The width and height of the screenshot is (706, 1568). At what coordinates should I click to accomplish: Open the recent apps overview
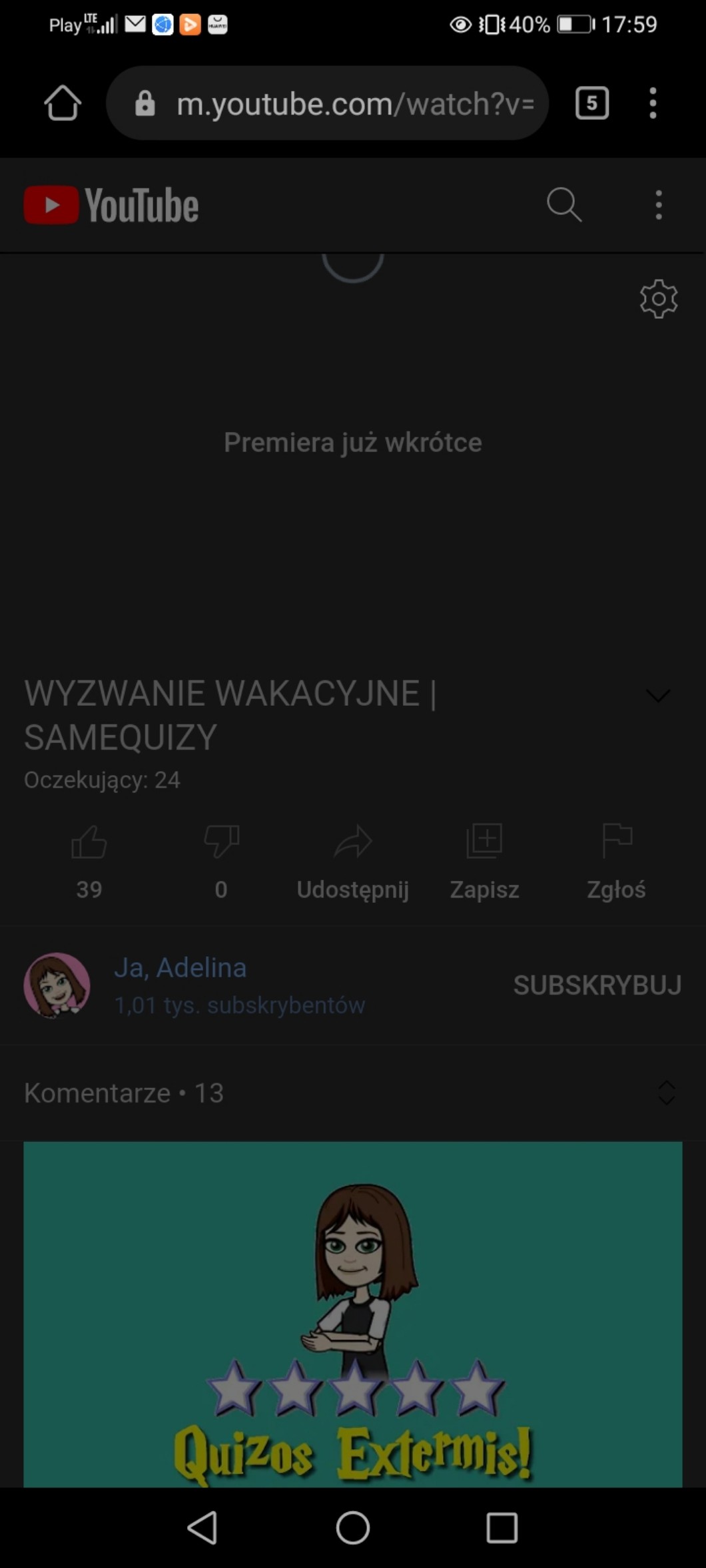(502, 1527)
